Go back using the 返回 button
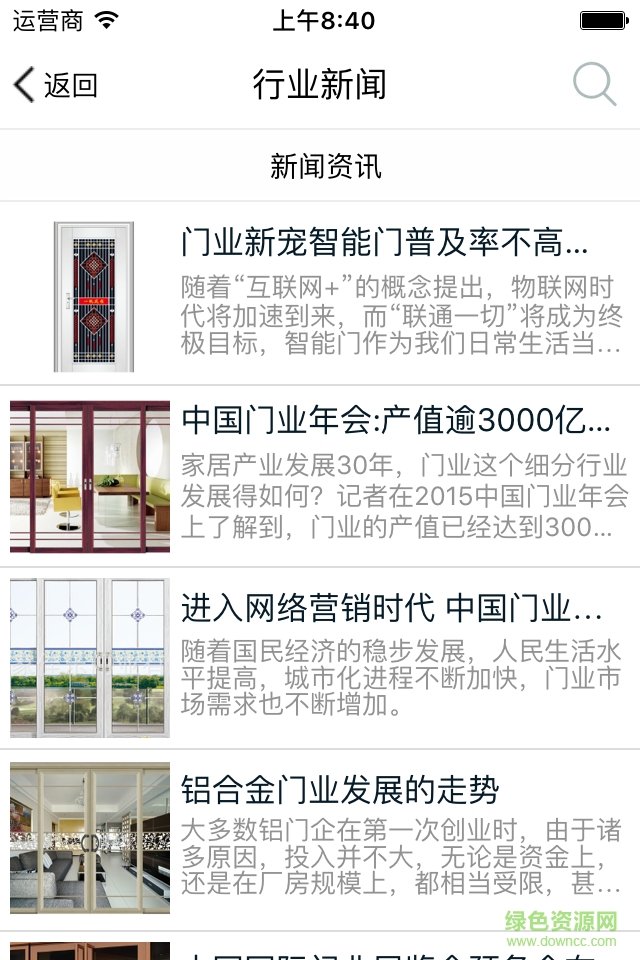The height and width of the screenshot is (960, 640). pos(56,85)
